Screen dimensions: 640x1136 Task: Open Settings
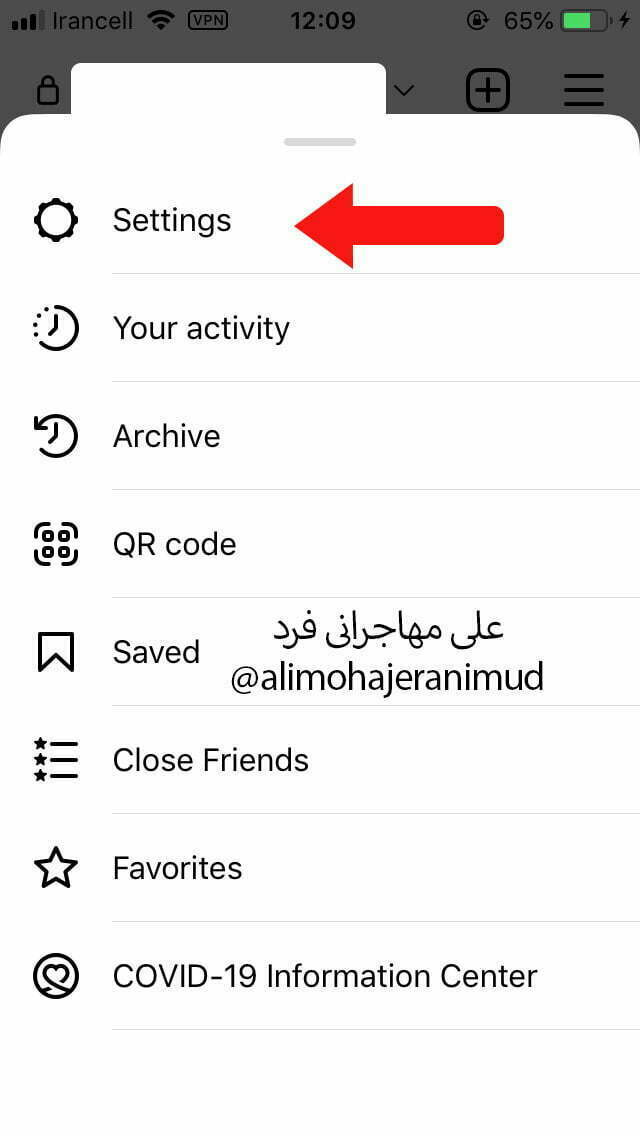coord(172,220)
